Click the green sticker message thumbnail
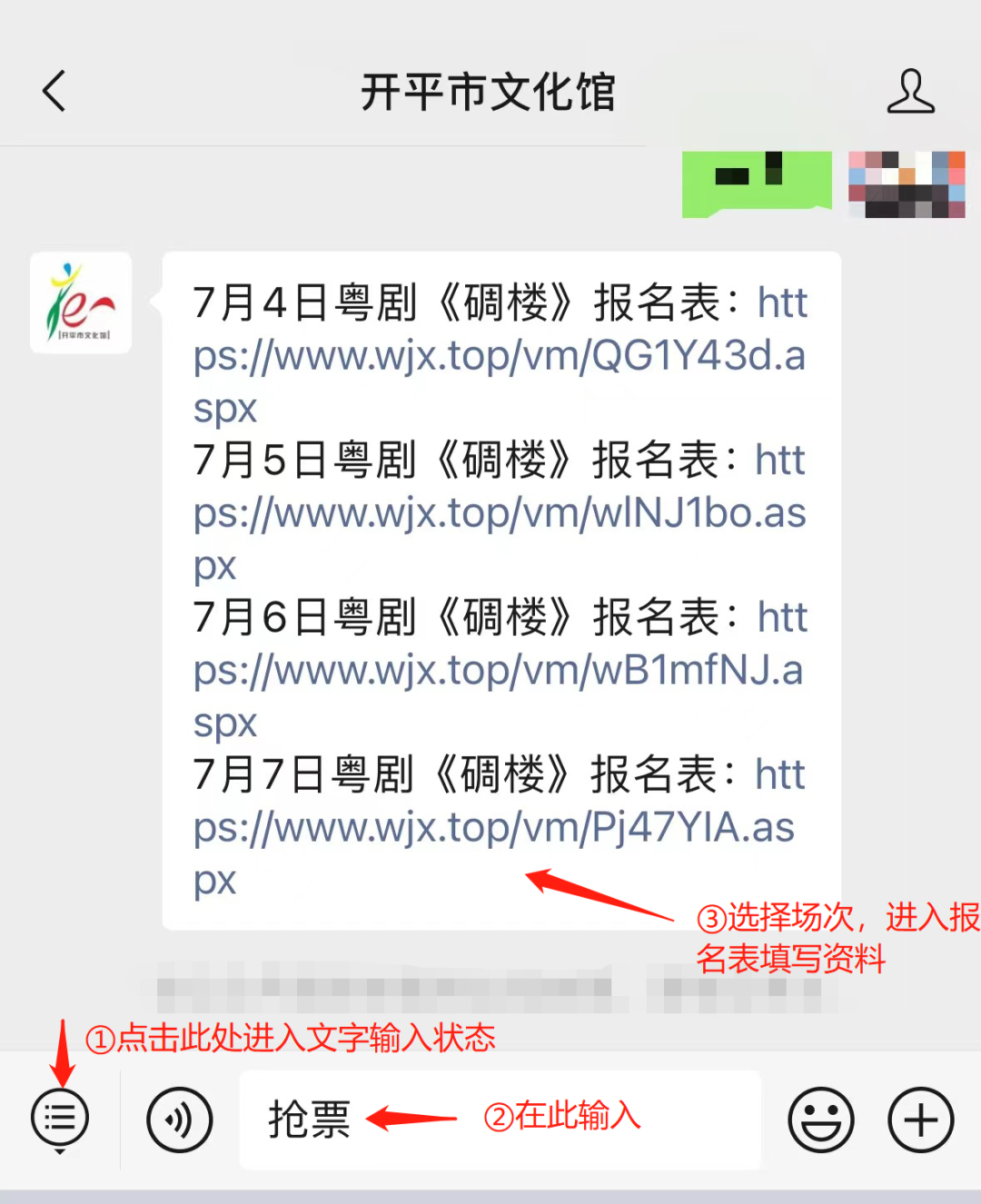This screenshot has width=981, height=1204. 755,184
